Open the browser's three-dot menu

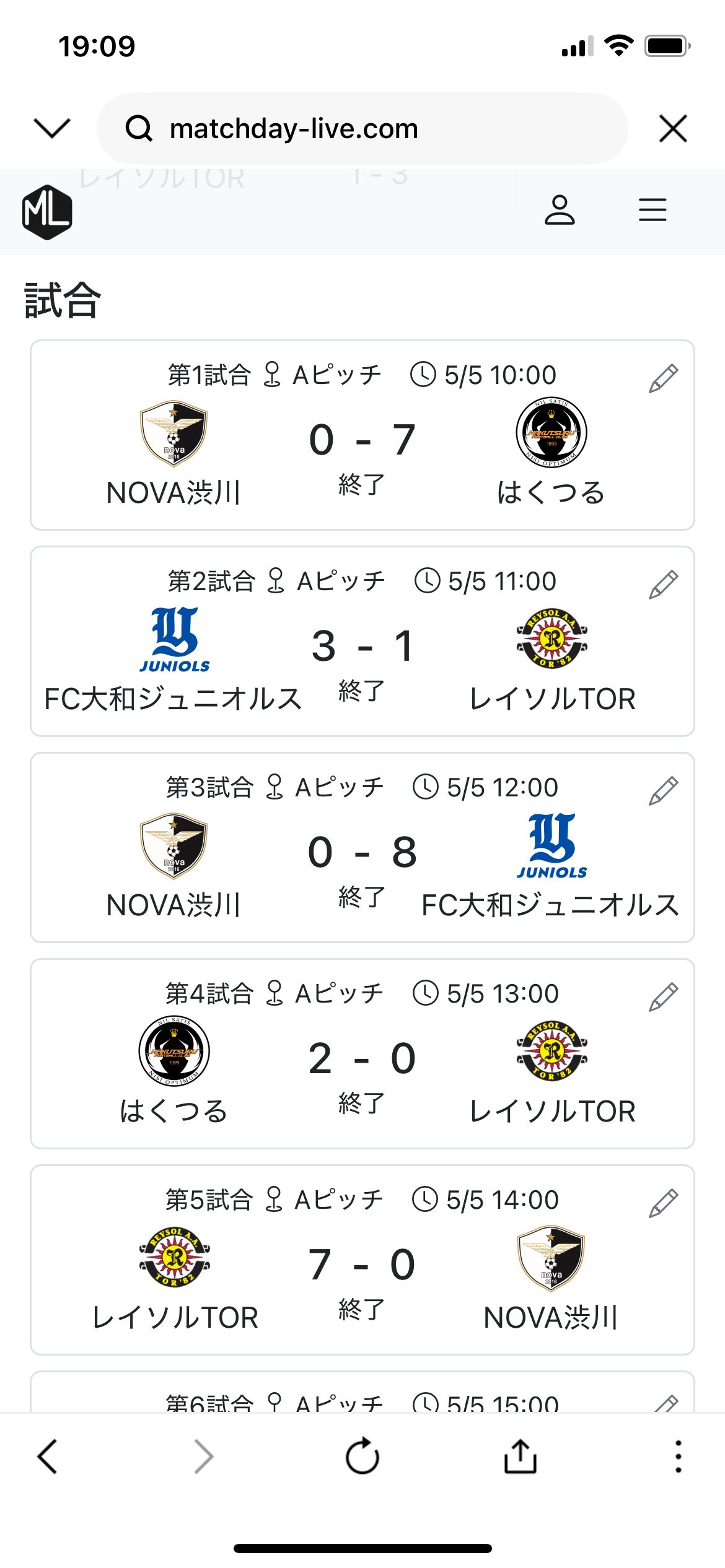pos(679,1456)
